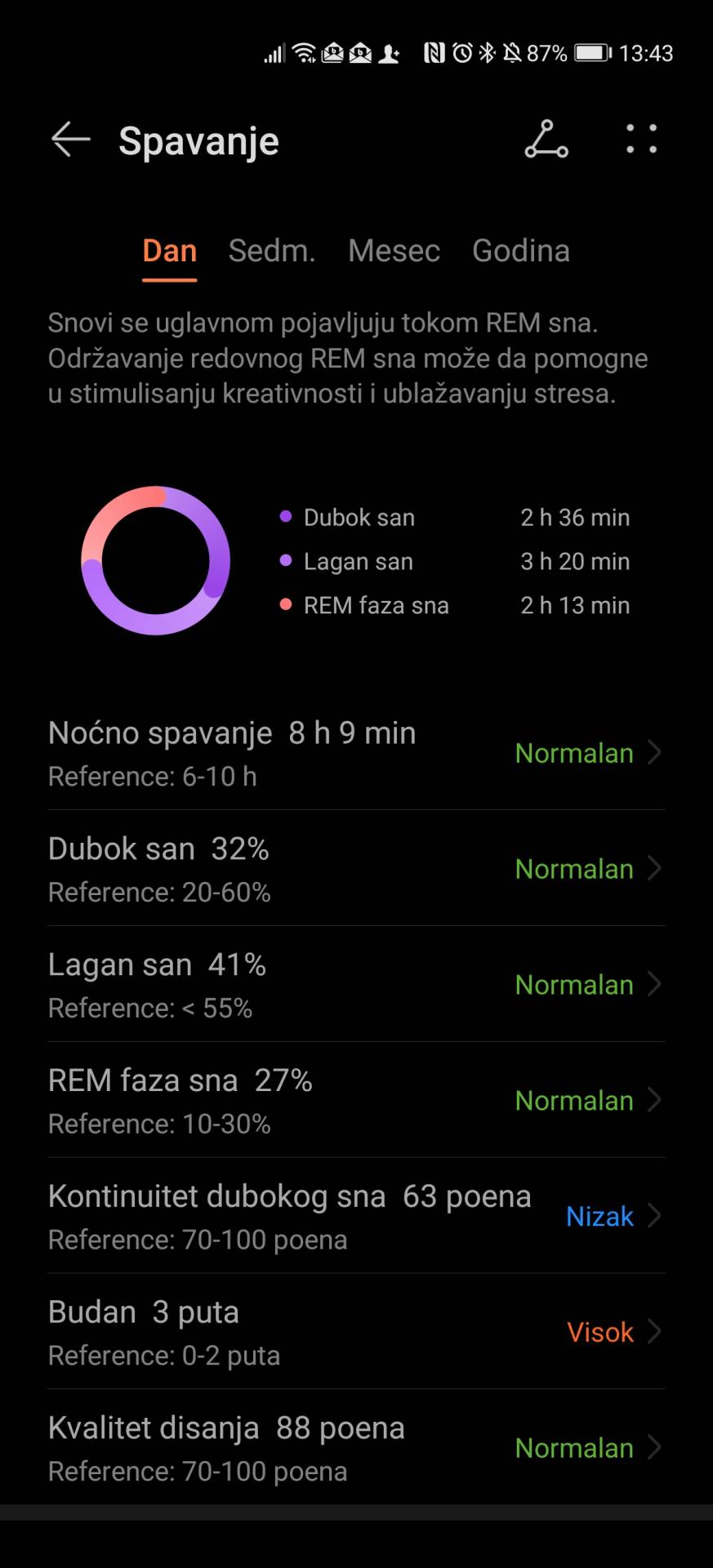Open REM faza sna 27% row
The image size is (713, 1568).
coord(356,1101)
